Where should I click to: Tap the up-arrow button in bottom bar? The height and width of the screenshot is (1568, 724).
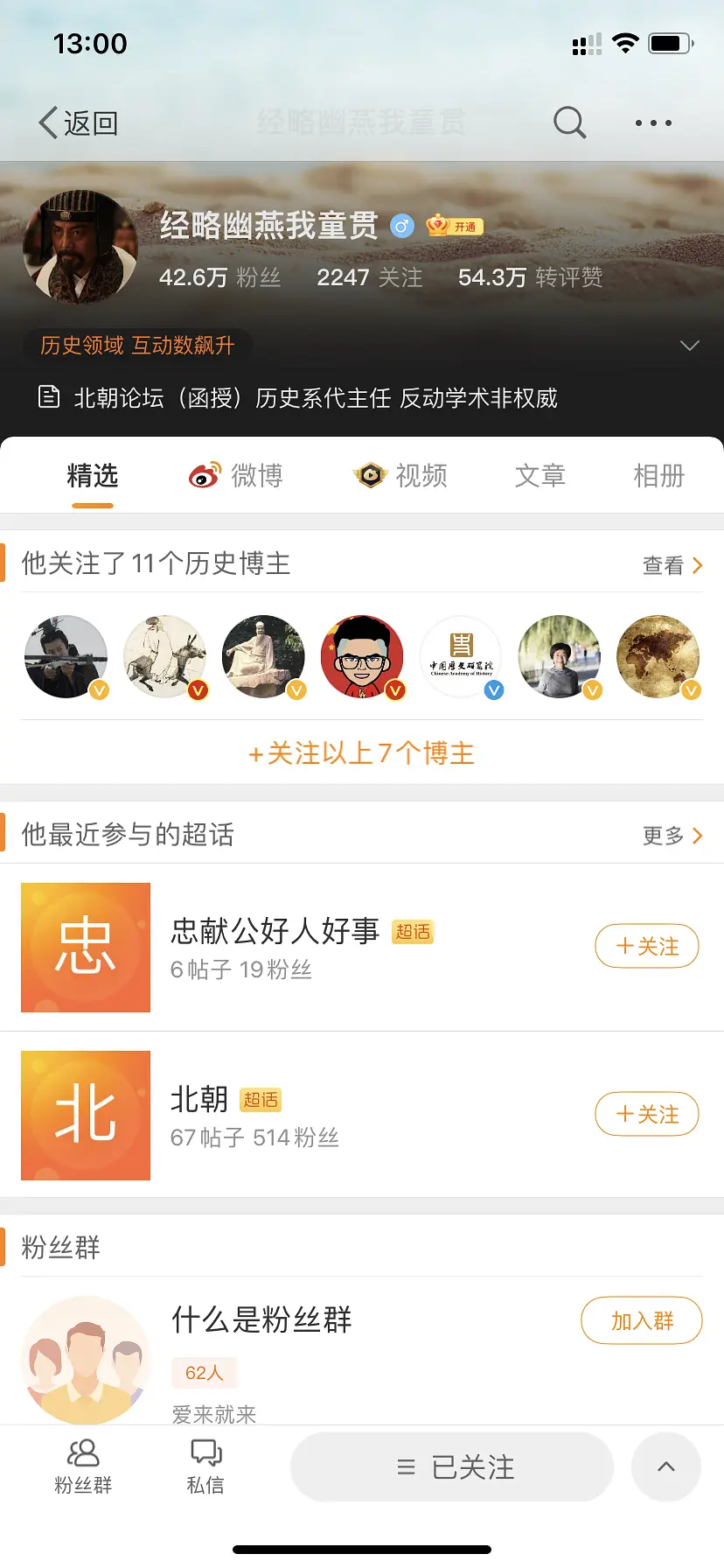tap(666, 1467)
